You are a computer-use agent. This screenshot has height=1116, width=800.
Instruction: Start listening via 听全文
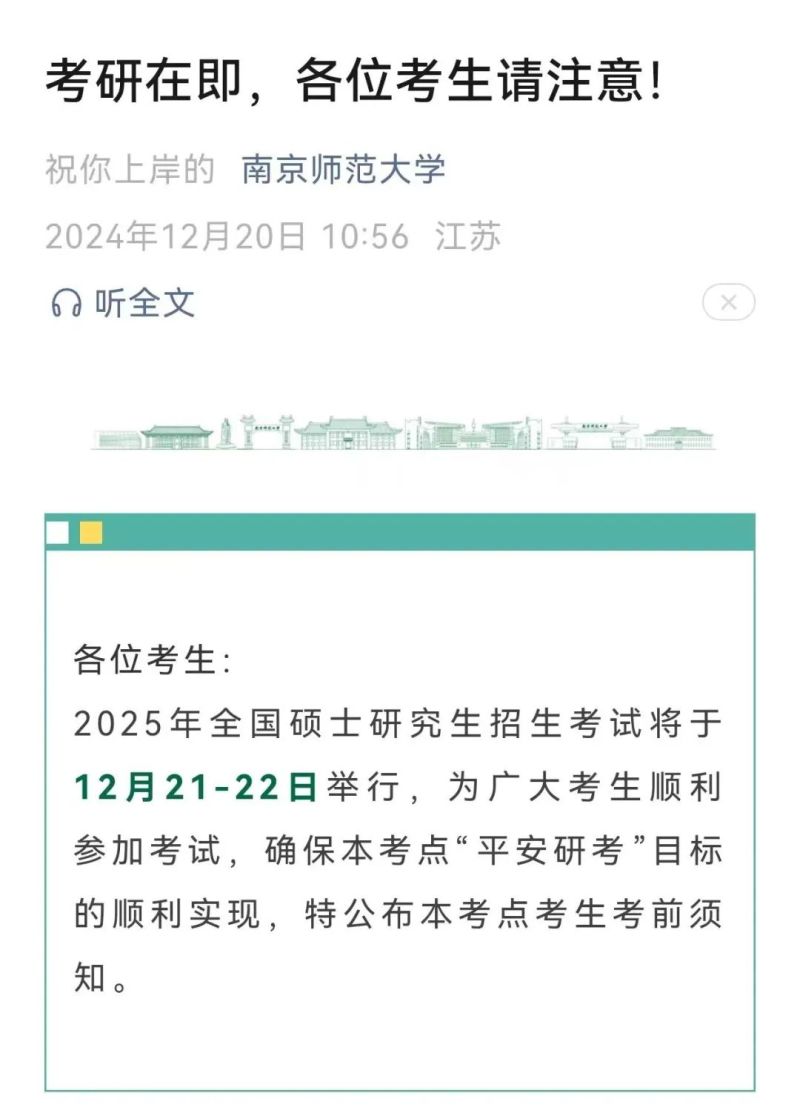pos(124,302)
